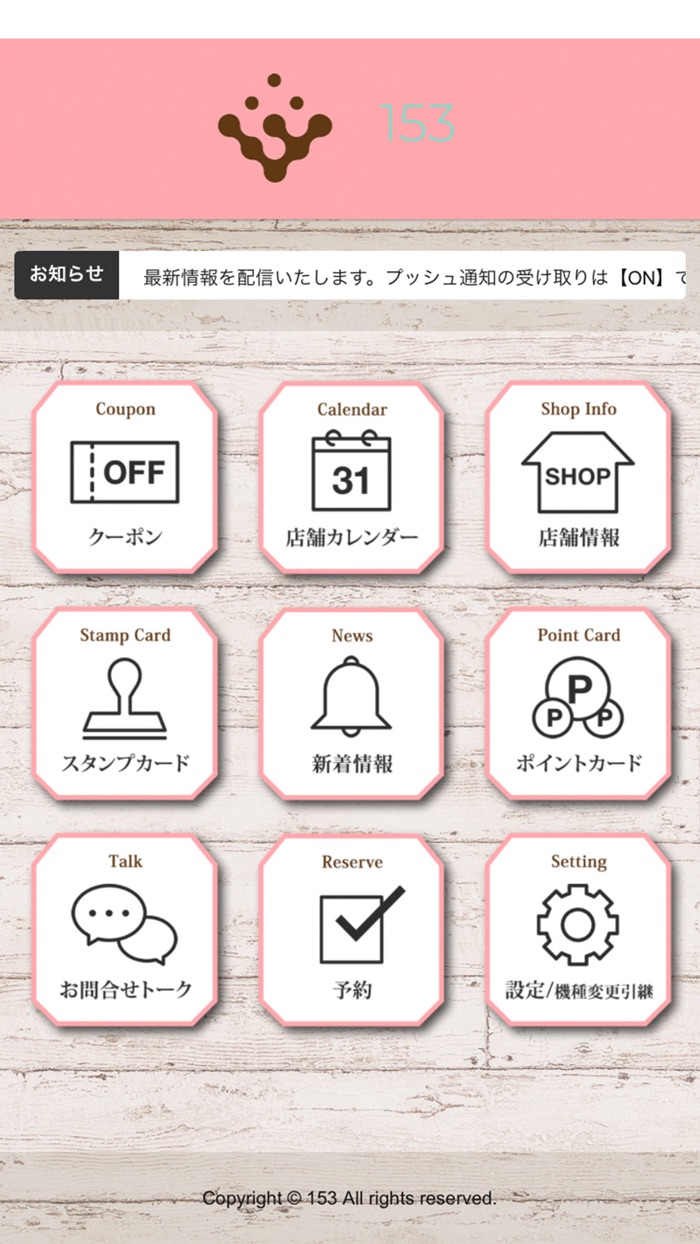Start an inquiry in Talk
This screenshot has height=1244, width=700.
pyautogui.click(x=125, y=930)
